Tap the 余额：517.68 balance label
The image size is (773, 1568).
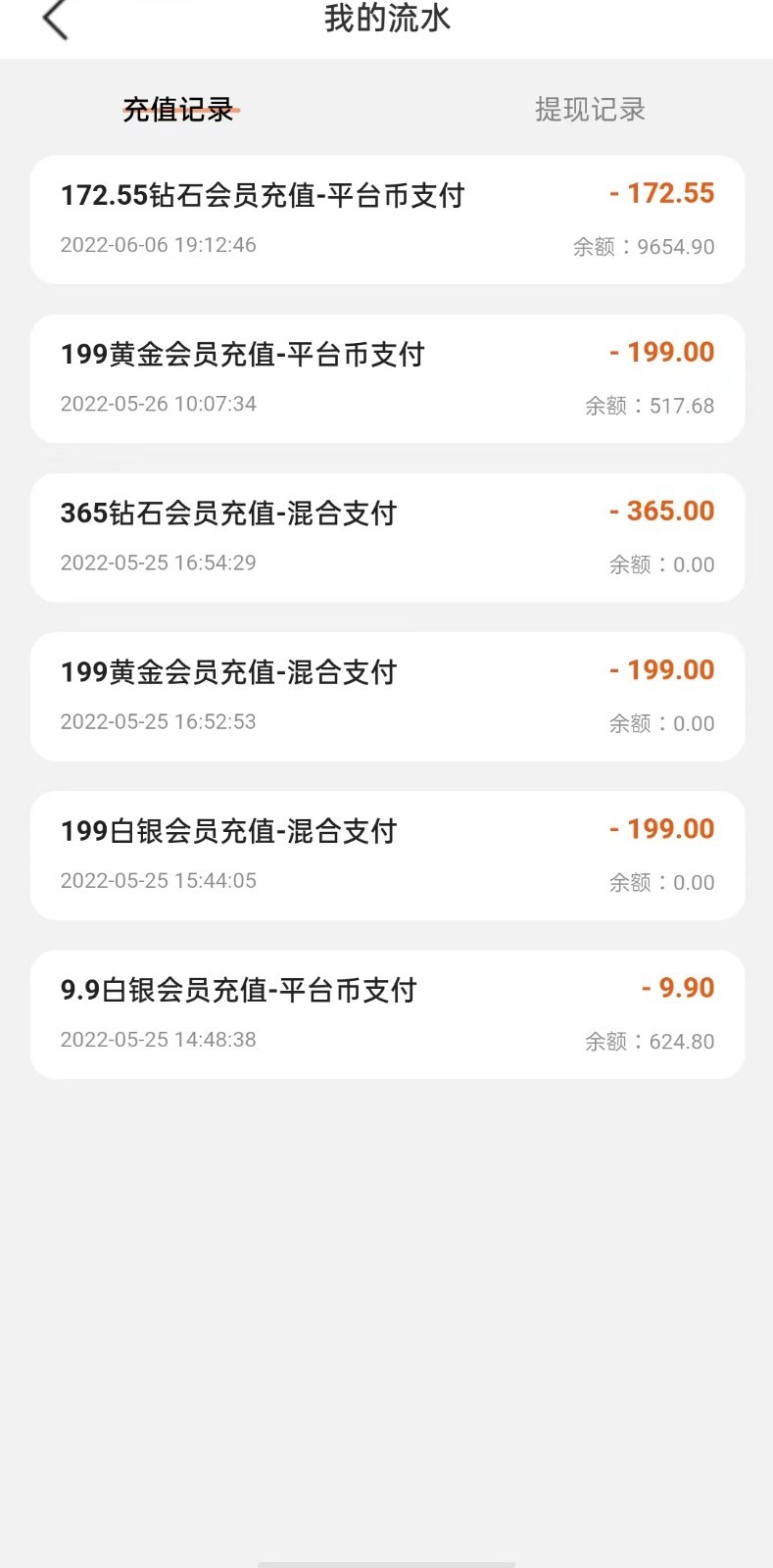point(648,405)
